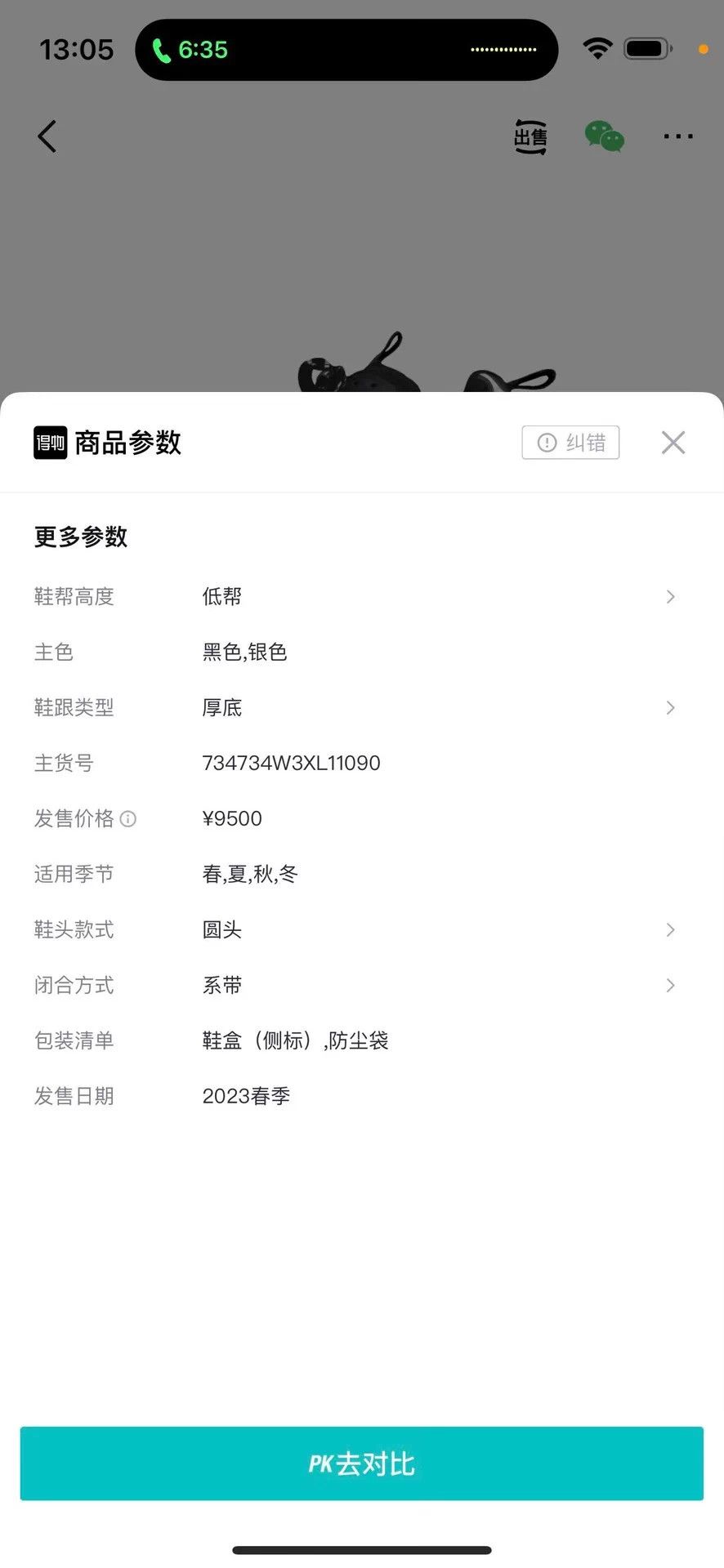This screenshot has height=1568, width=724.
Task: Tap the 纠错 report-error button
Action: [570, 443]
